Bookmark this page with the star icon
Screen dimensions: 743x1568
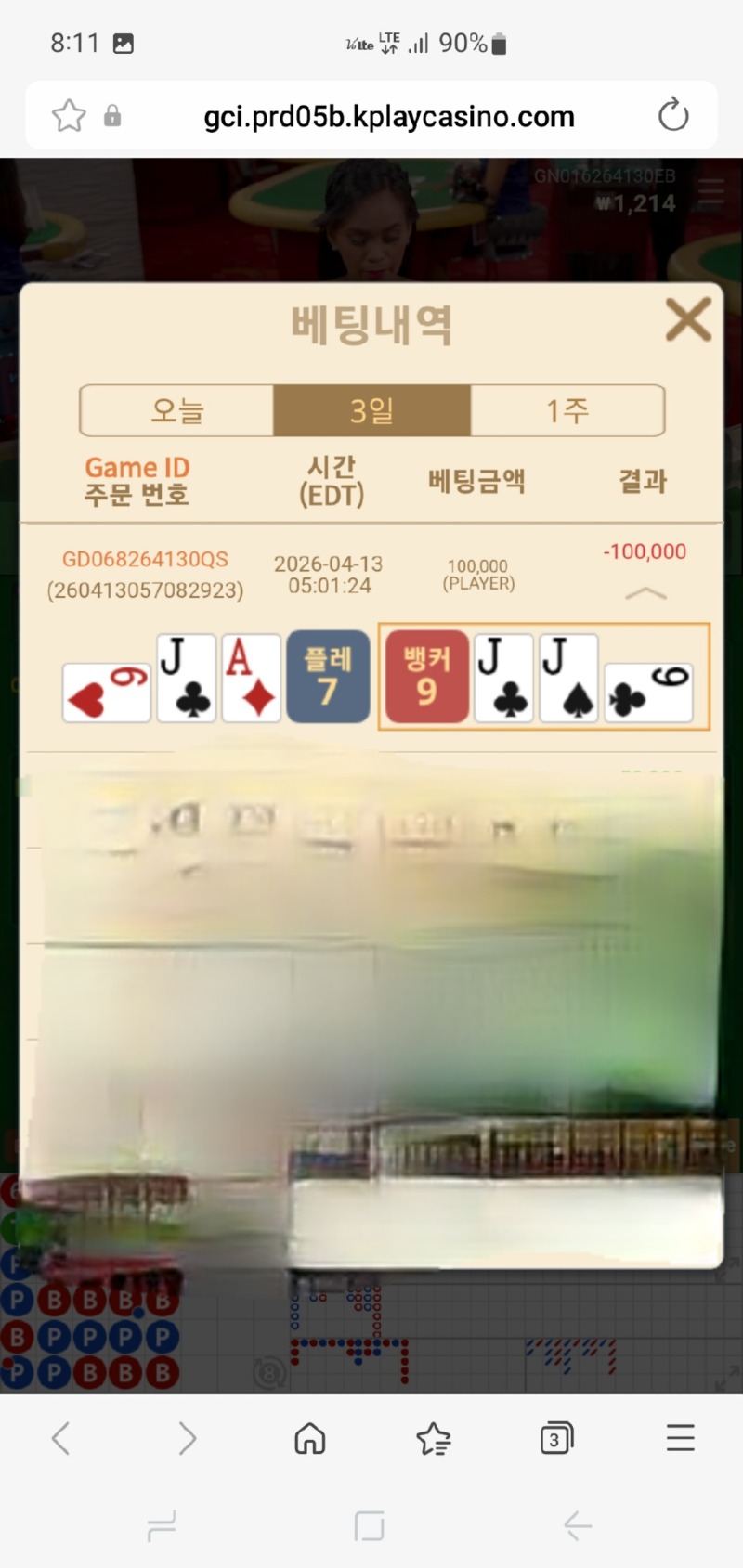pos(69,116)
